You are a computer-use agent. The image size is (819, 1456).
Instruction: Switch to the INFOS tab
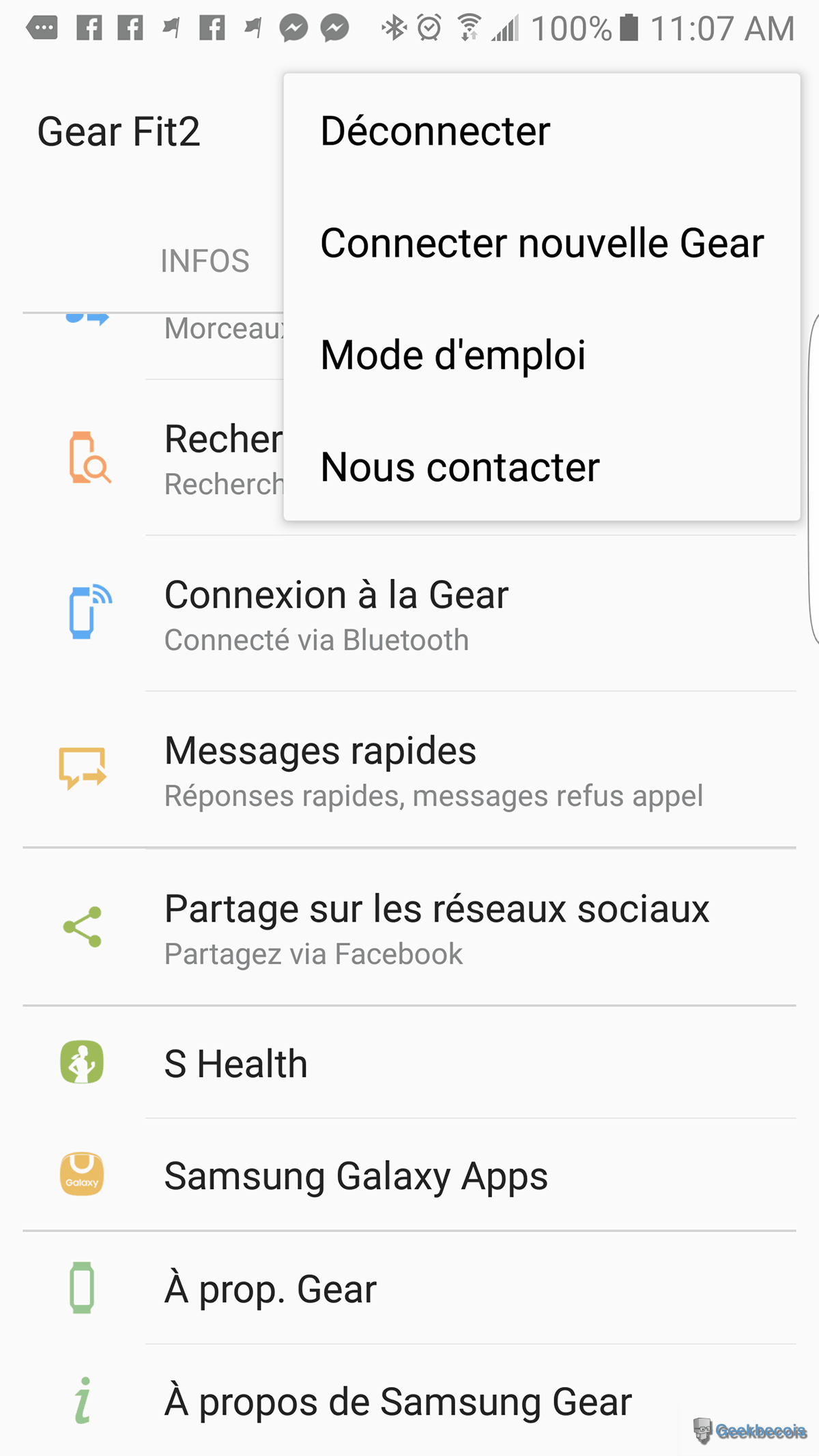pos(205,261)
